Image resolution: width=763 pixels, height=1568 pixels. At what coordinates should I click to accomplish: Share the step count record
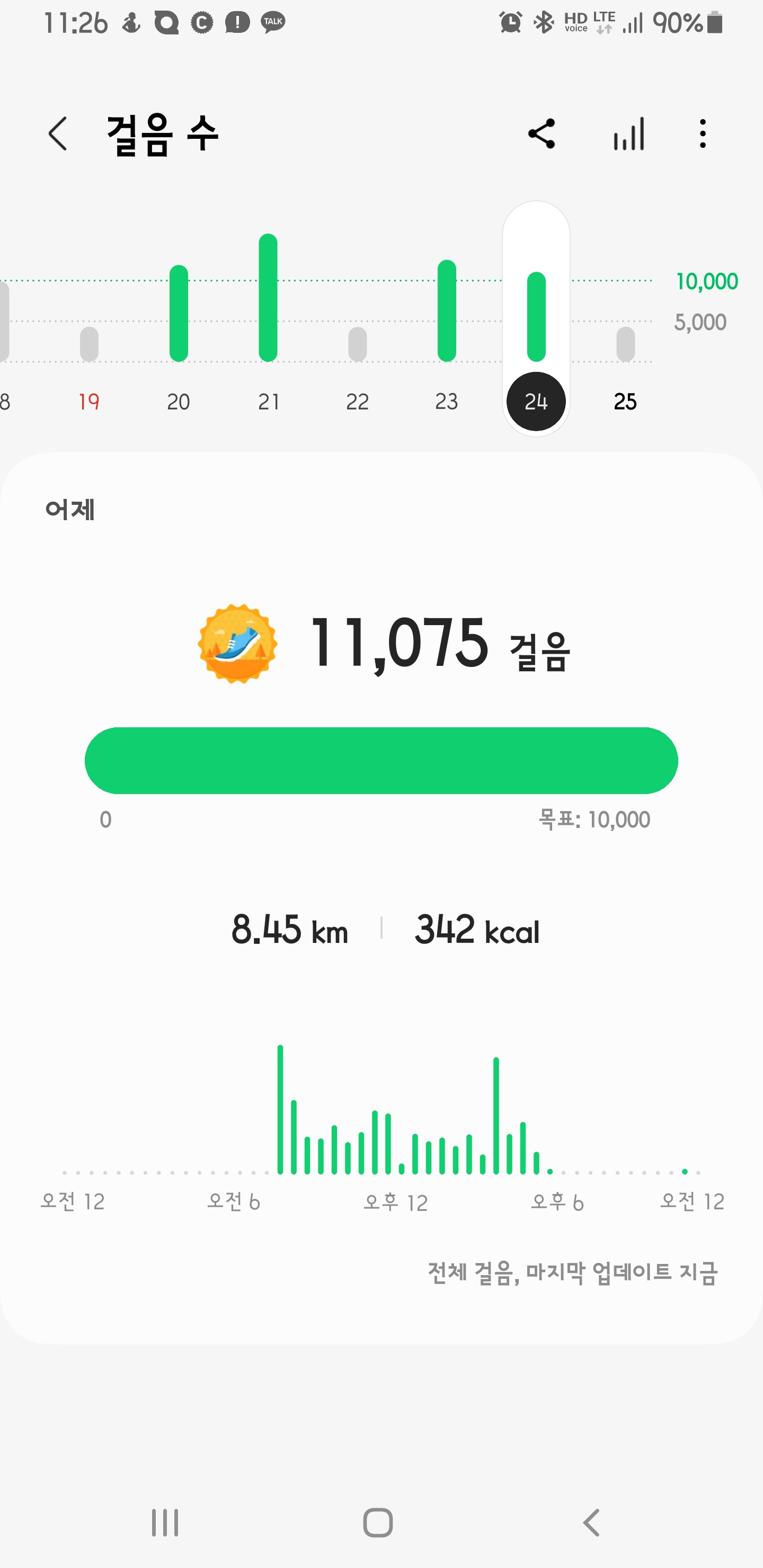coord(542,134)
